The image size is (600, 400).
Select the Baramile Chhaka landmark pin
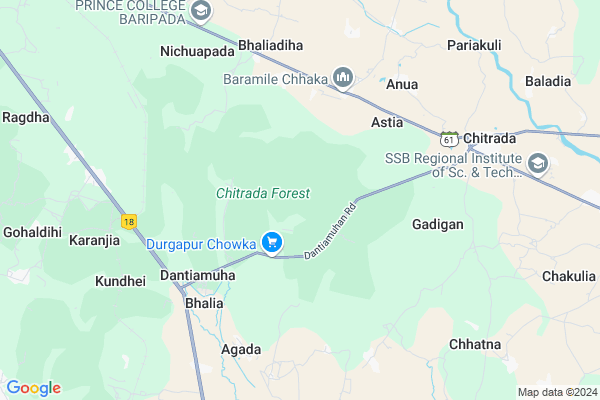coord(343,77)
